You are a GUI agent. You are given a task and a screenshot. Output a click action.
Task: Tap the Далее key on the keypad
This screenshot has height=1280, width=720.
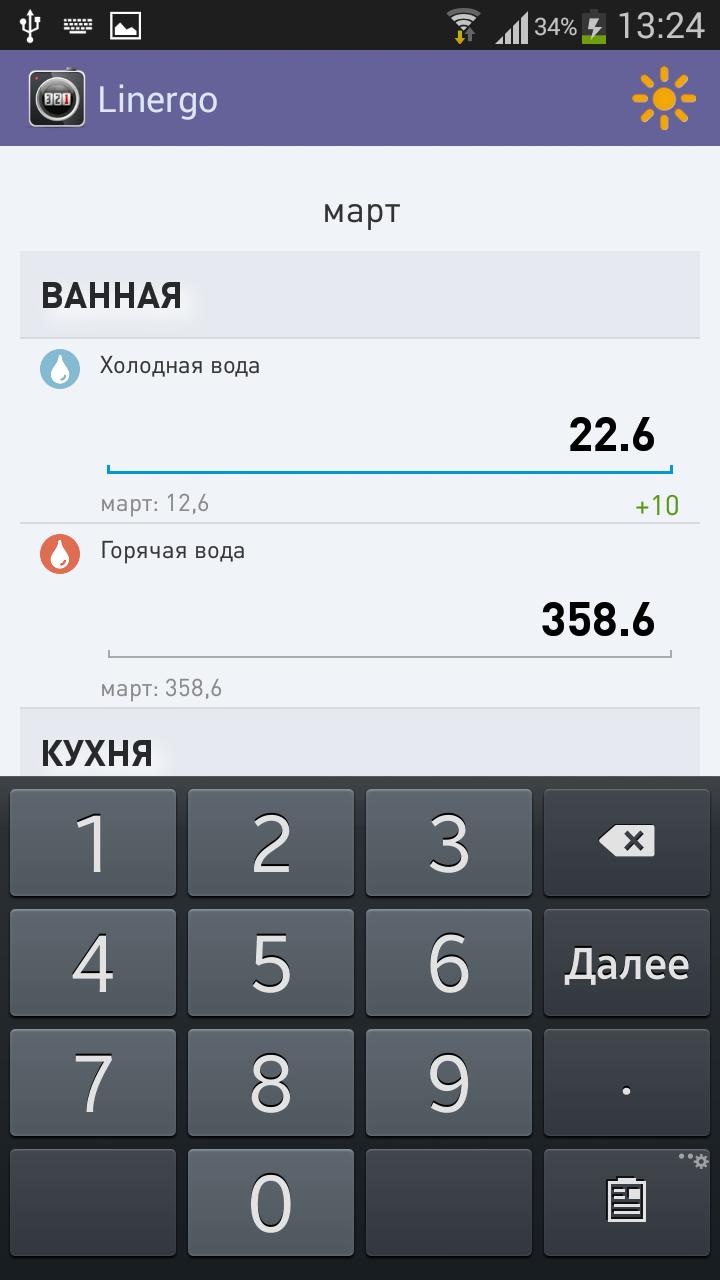click(x=627, y=963)
